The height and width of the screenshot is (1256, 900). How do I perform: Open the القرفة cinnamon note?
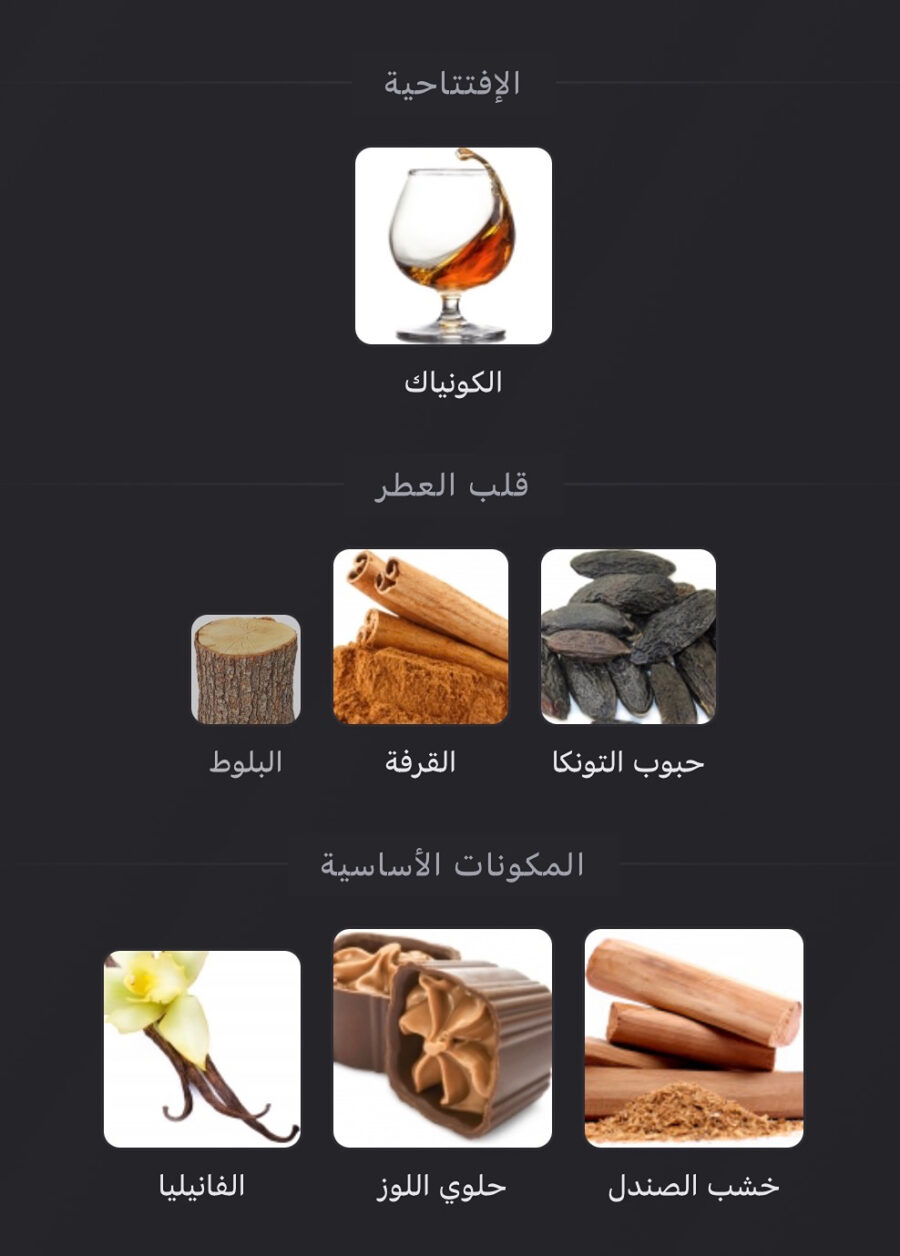click(x=421, y=637)
